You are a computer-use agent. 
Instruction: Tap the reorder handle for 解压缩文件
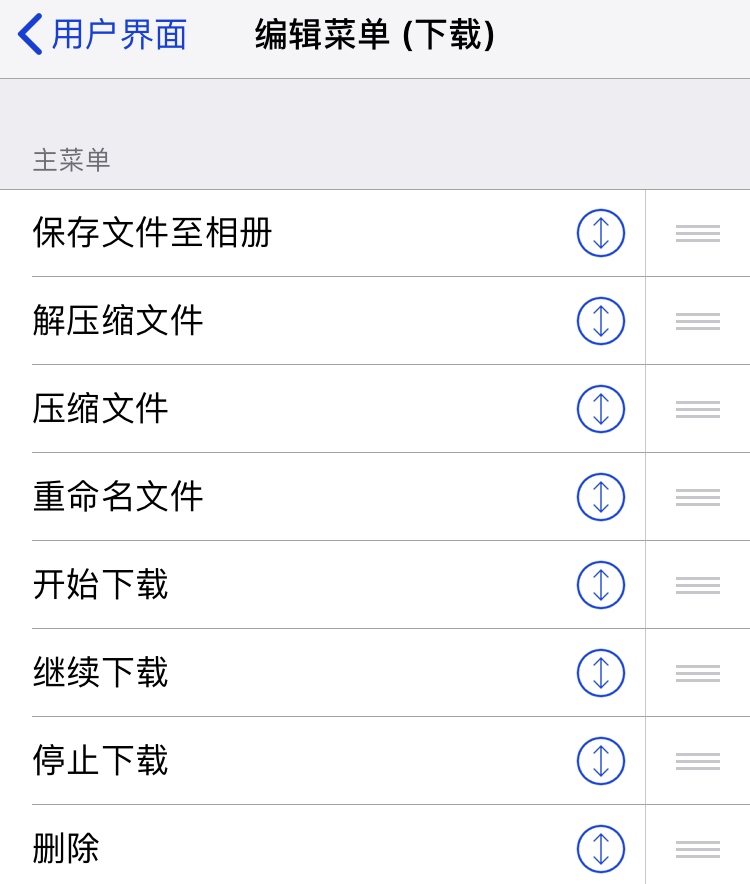(698, 321)
